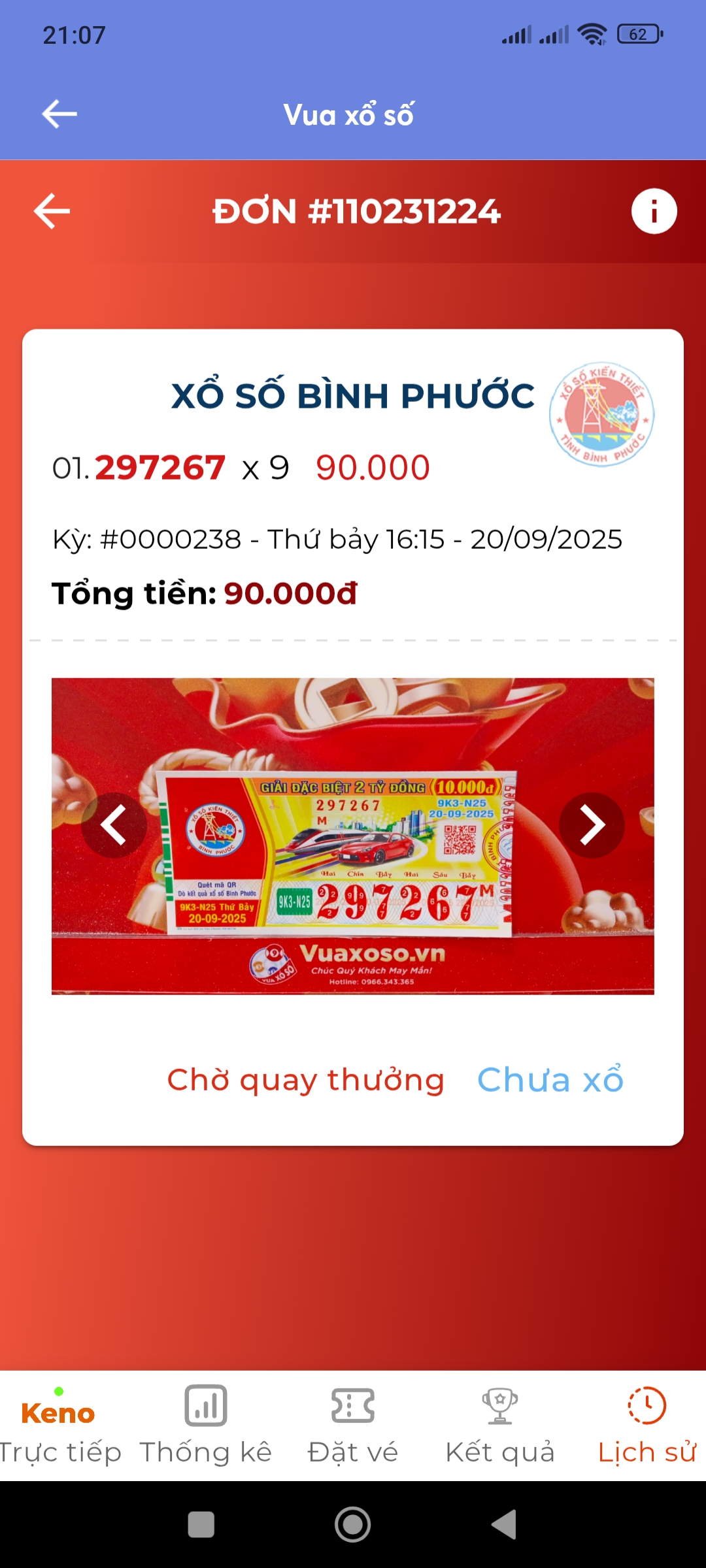The image size is (706, 1568).
Task: Tap the back arrow beside ĐƠN #110231224
Action: tap(52, 211)
